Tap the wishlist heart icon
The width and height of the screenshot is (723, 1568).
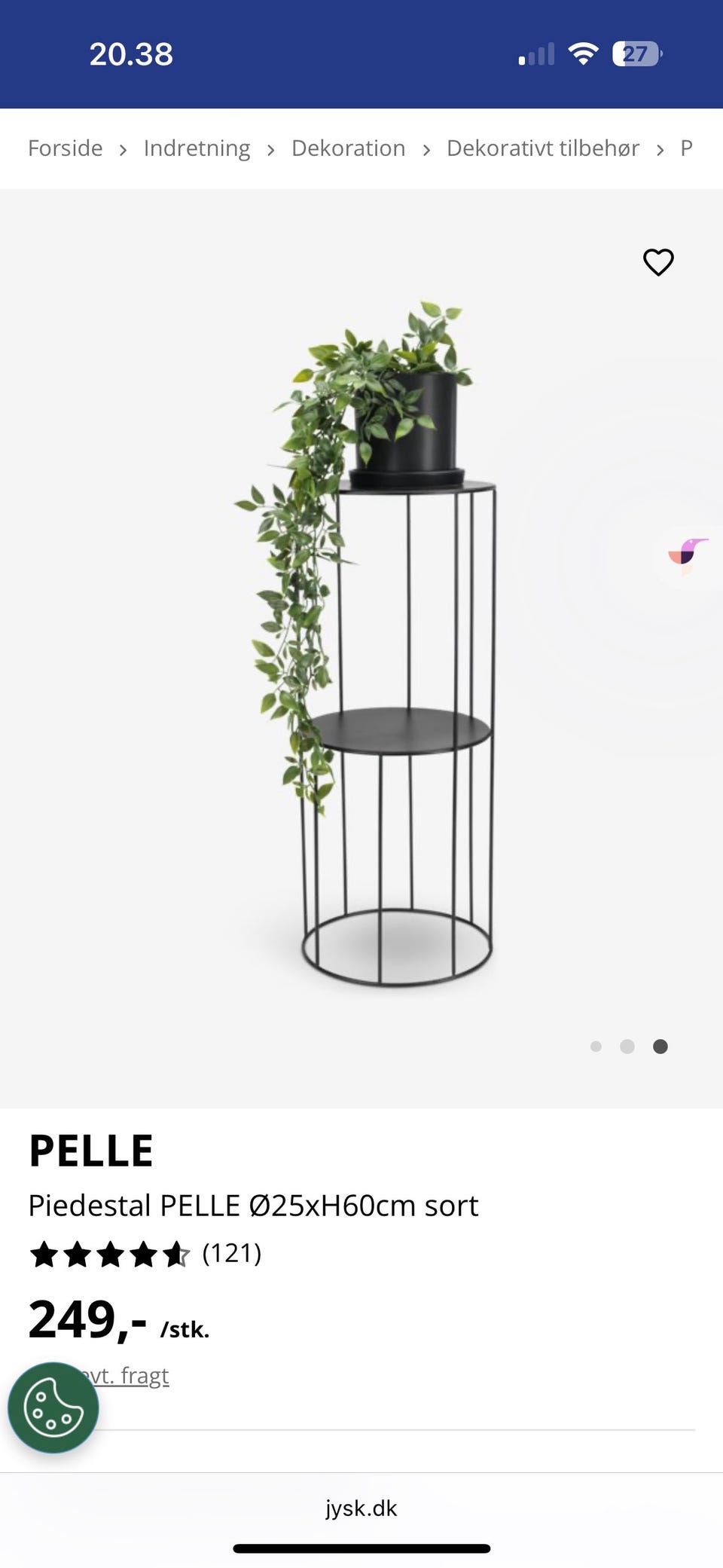(657, 262)
